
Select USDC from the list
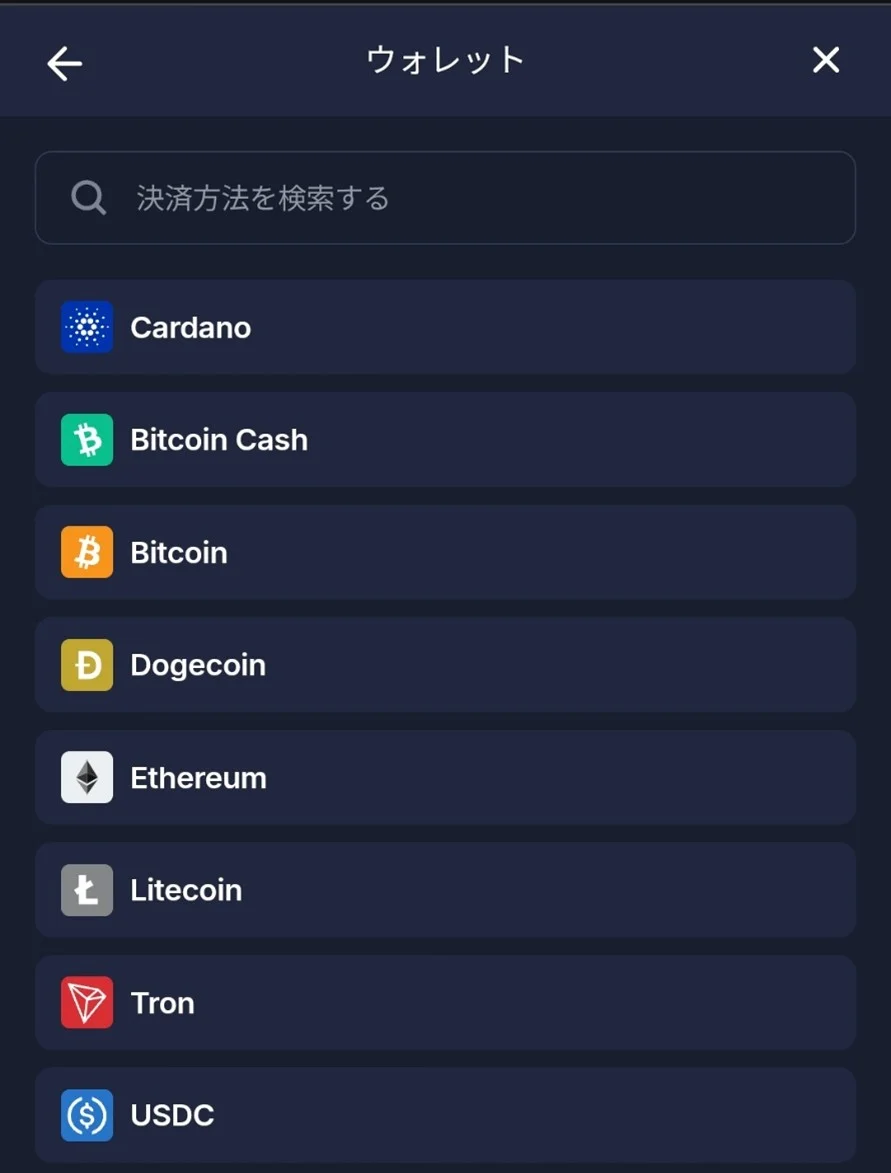coord(445,1115)
